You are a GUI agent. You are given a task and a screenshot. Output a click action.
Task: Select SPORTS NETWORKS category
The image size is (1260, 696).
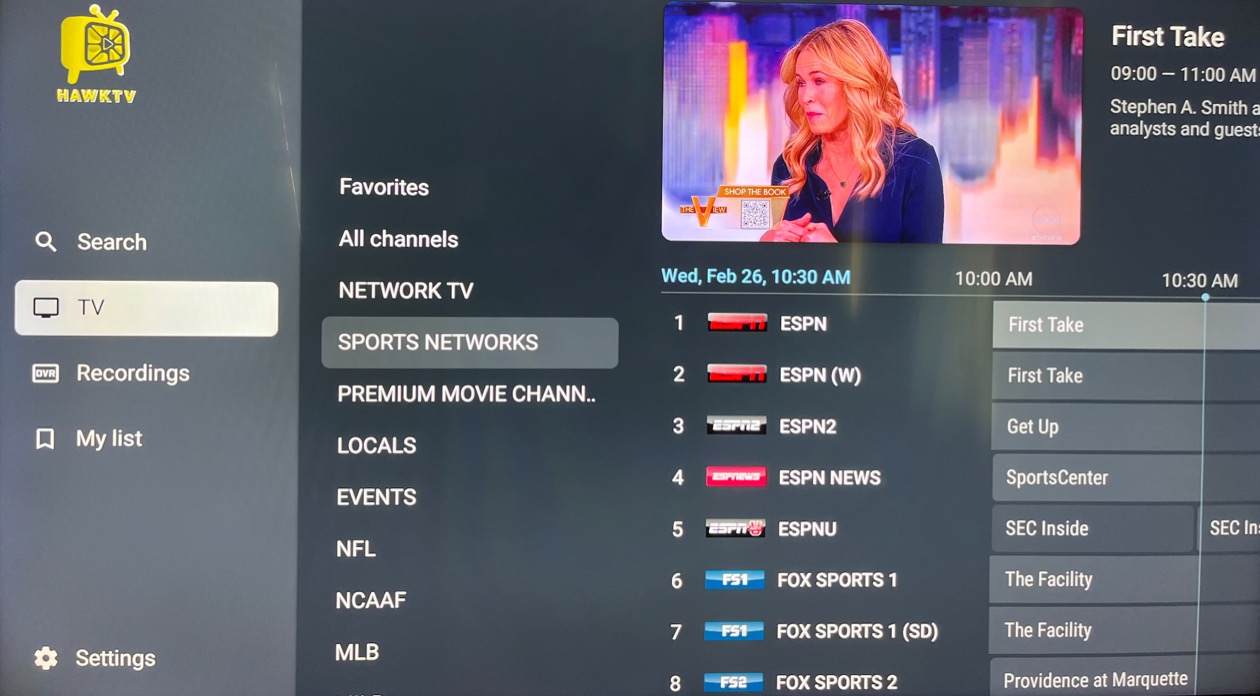(469, 342)
